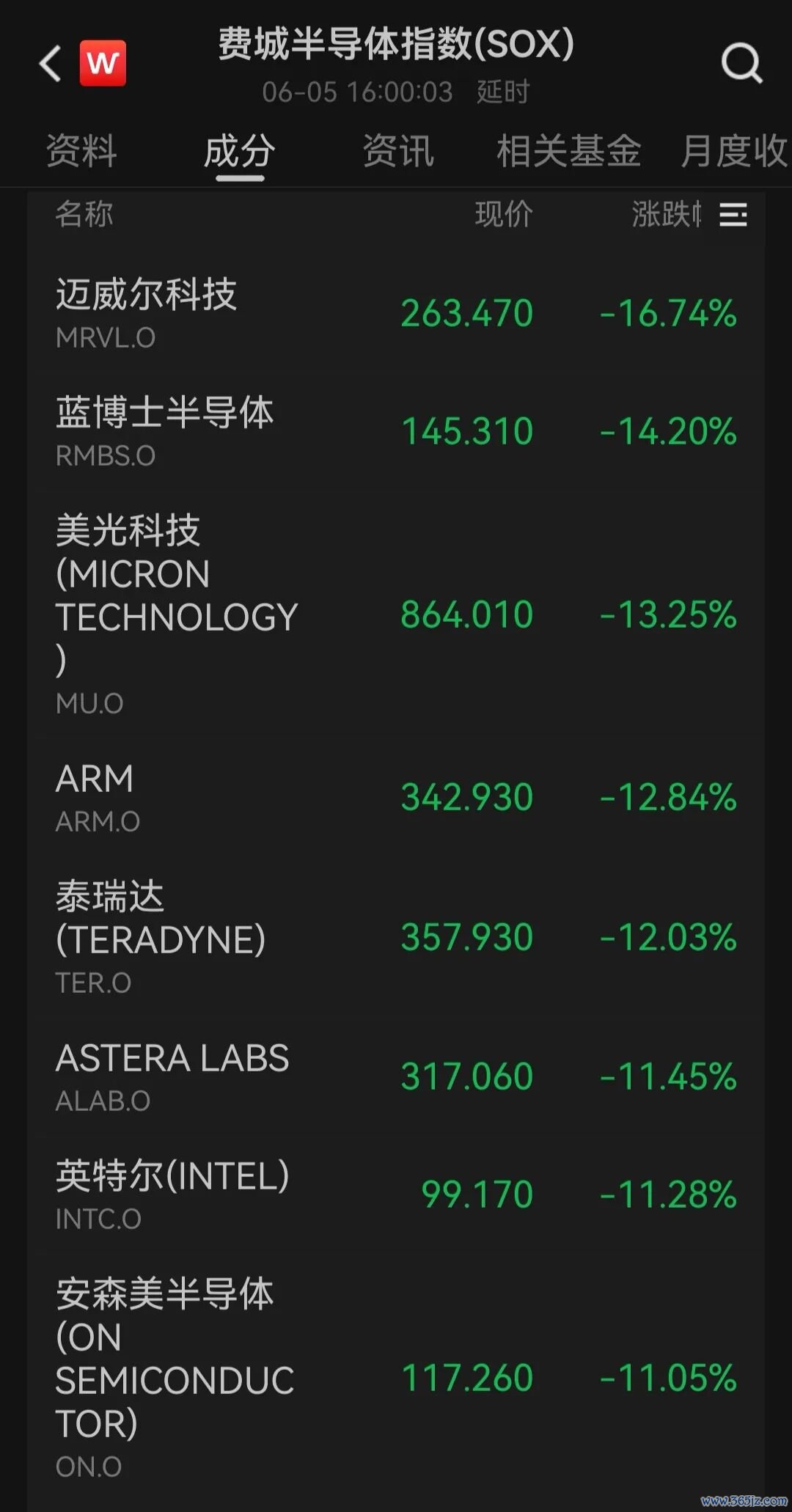This screenshot has height=1512, width=792.
Task: Open the search magnifier
Action: coord(741,63)
